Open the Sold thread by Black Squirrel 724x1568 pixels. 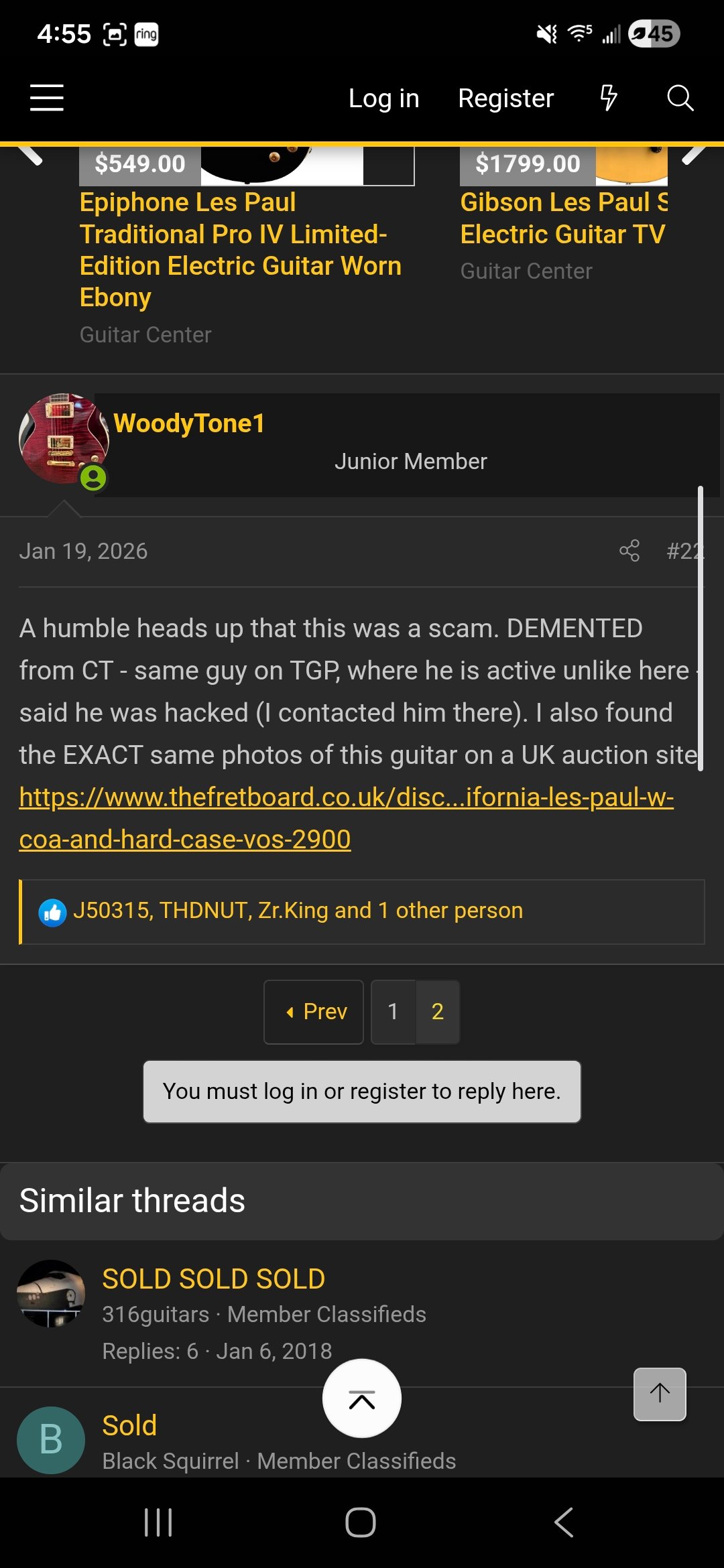(x=129, y=1425)
